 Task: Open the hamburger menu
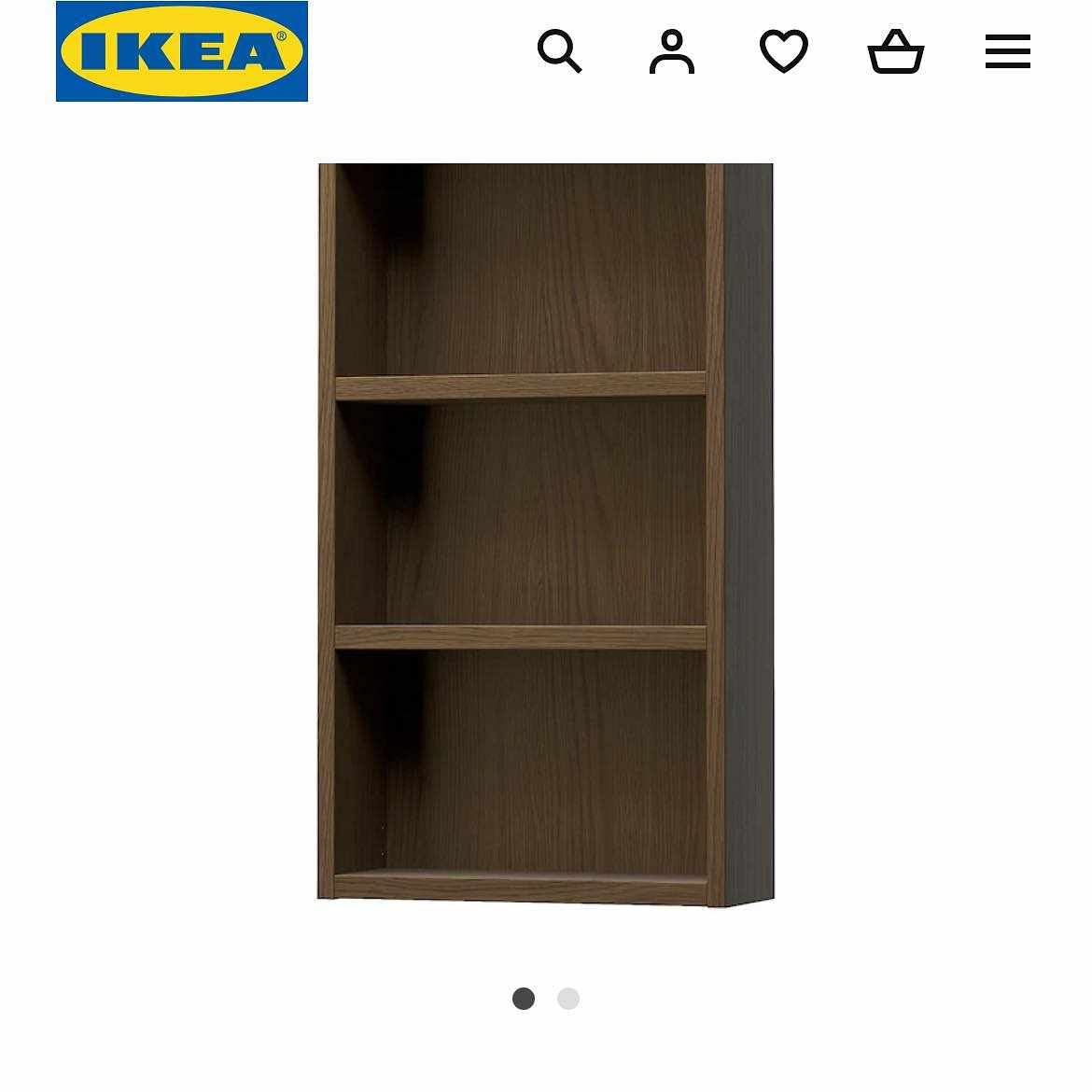pyautogui.click(x=1008, y=51)
